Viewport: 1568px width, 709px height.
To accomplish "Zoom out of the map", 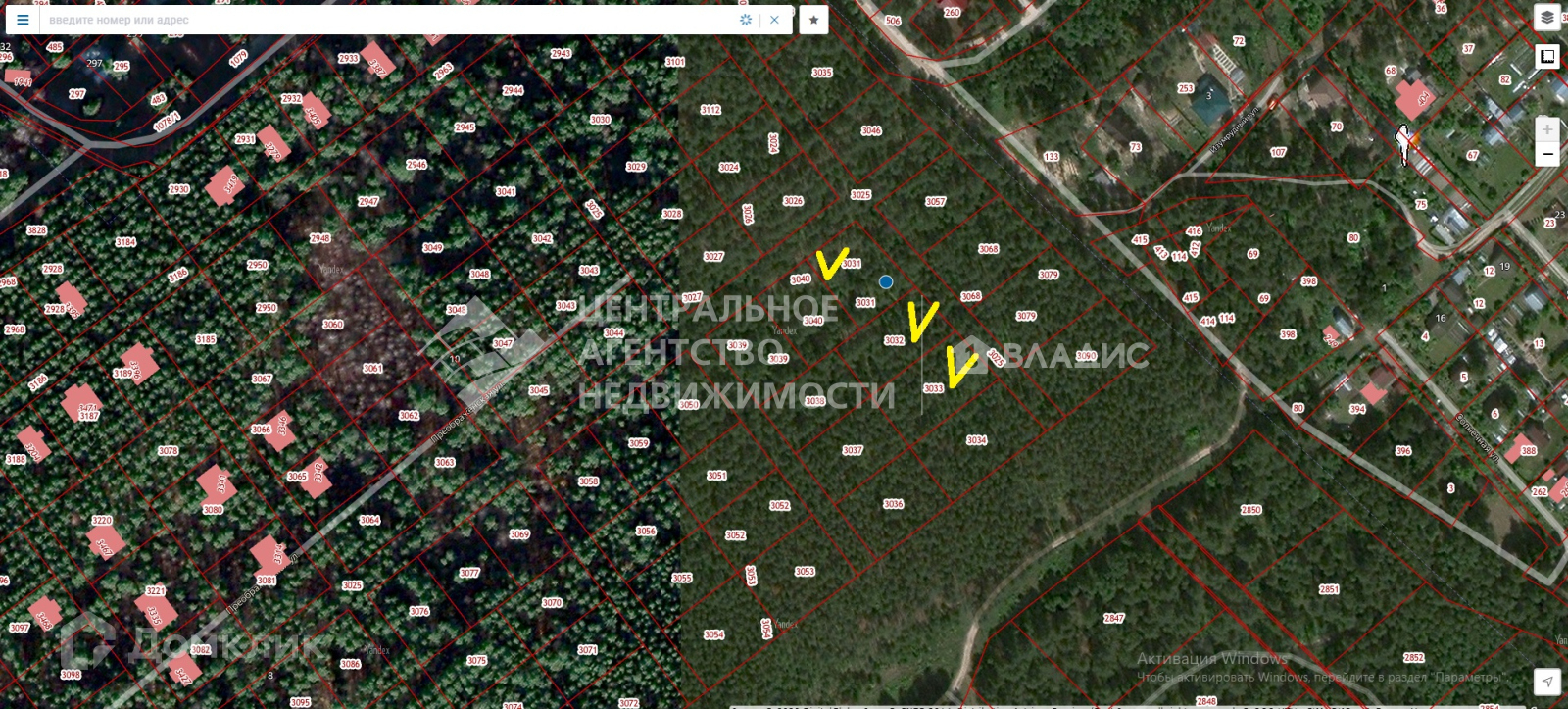I will (1546, 154).
